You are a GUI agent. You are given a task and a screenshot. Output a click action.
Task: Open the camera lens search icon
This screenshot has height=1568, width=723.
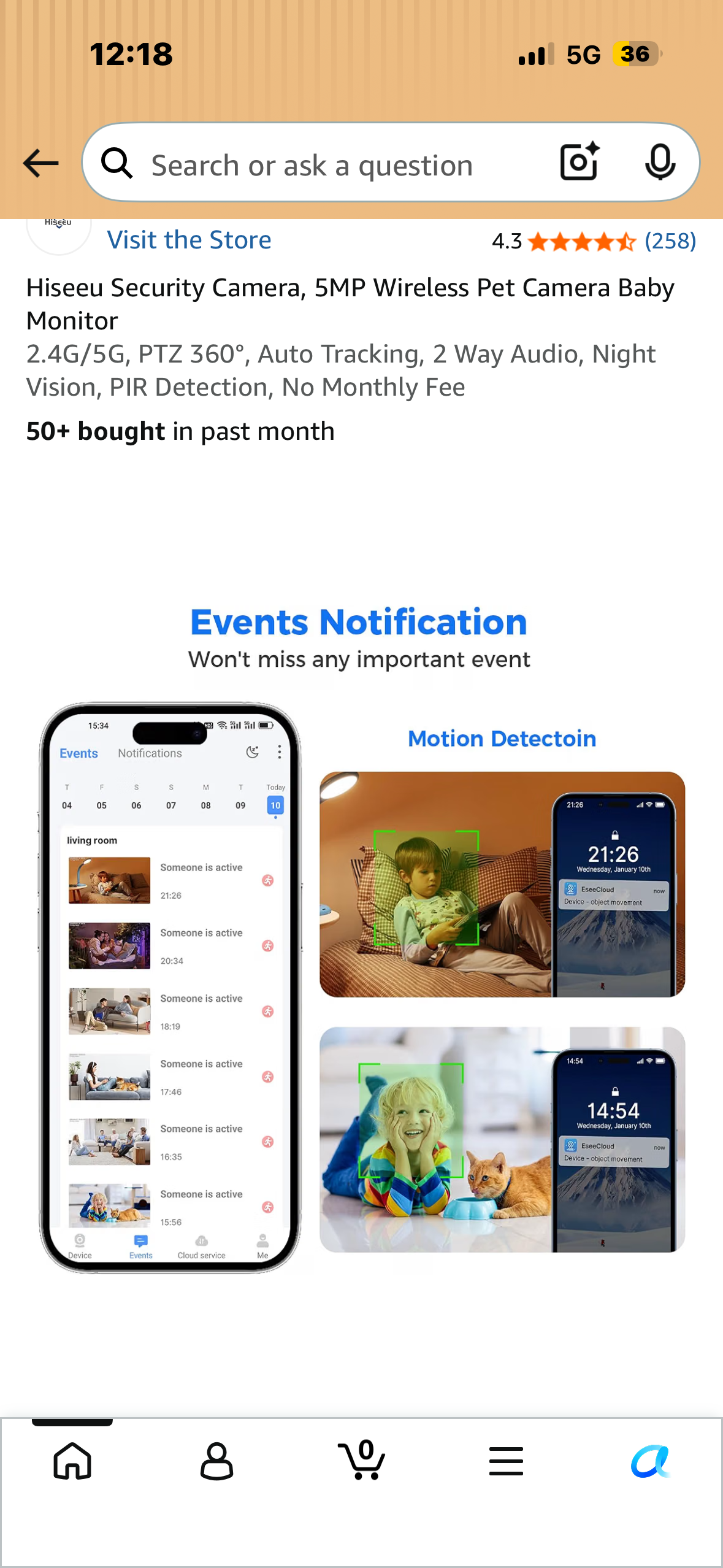(580, 162)
